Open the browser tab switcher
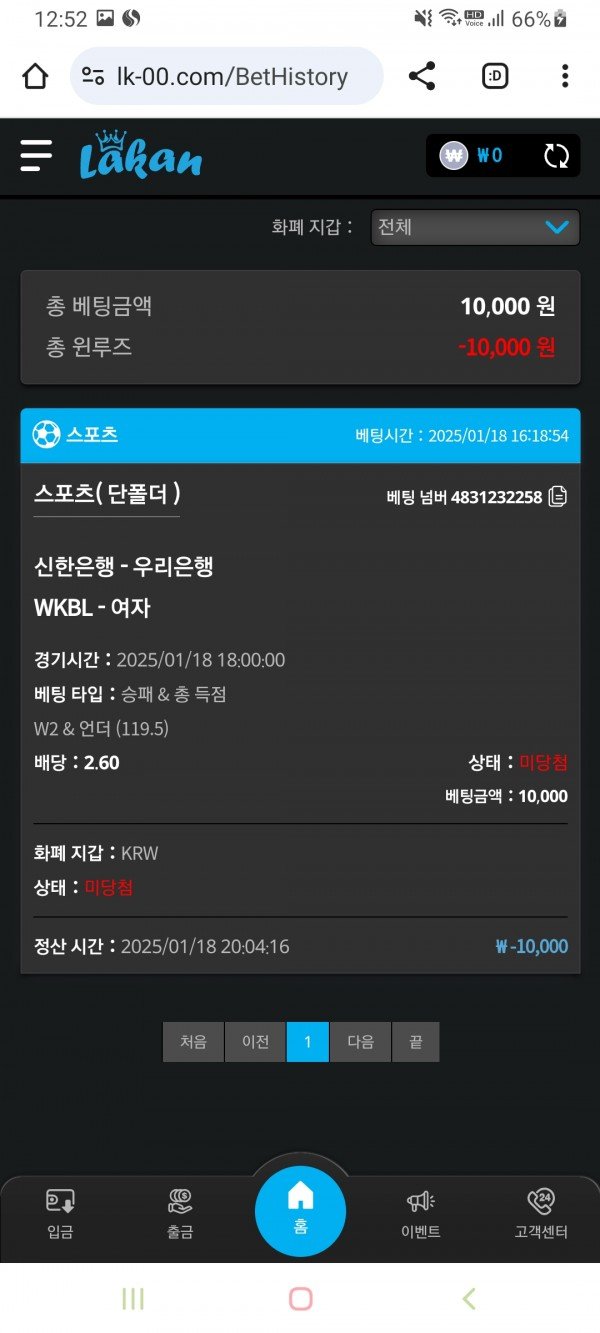Screen dimensions: 600x1333 pyautogui.click(x=495, y=76)
